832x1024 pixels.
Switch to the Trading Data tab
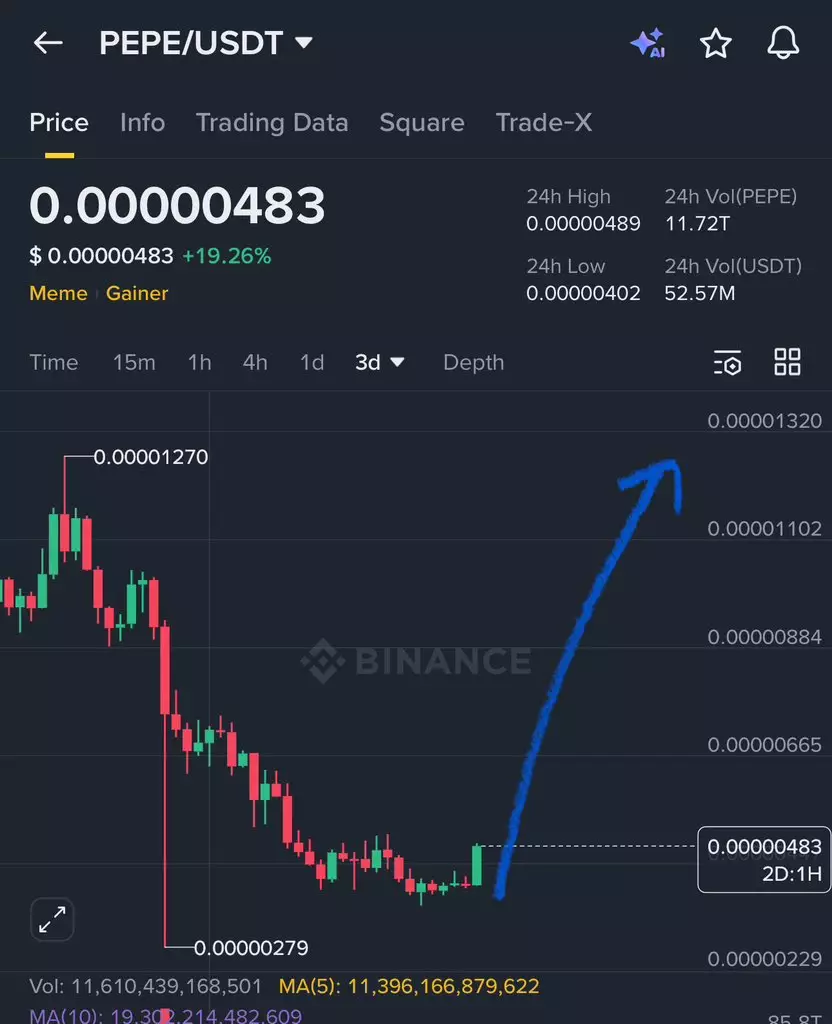pyautogui.click(x=272, y=123)
